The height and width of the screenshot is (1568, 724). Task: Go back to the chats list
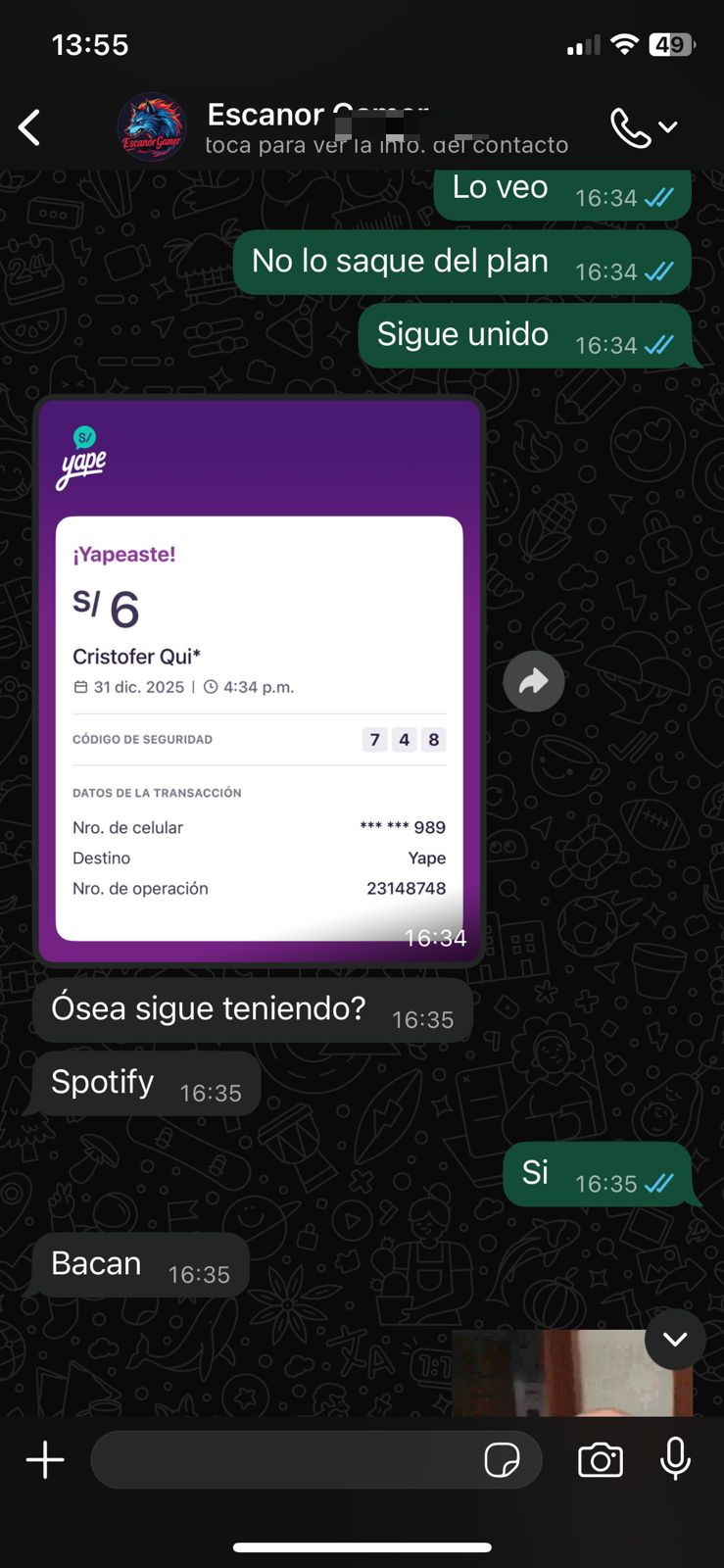30,127
